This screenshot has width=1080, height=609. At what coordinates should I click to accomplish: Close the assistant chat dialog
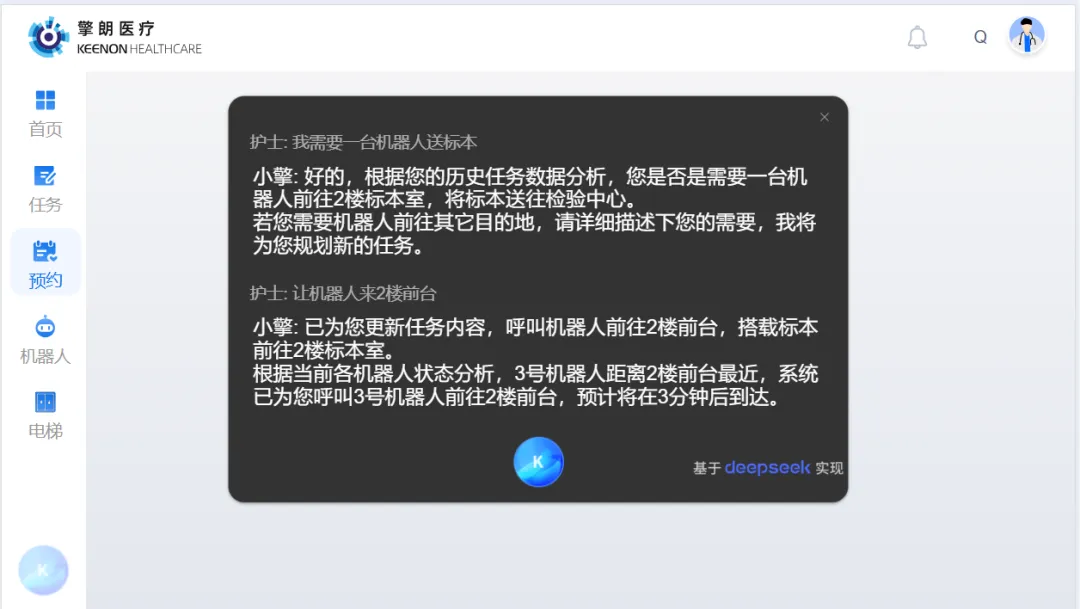pyautogui.click(x=824, y=117)
